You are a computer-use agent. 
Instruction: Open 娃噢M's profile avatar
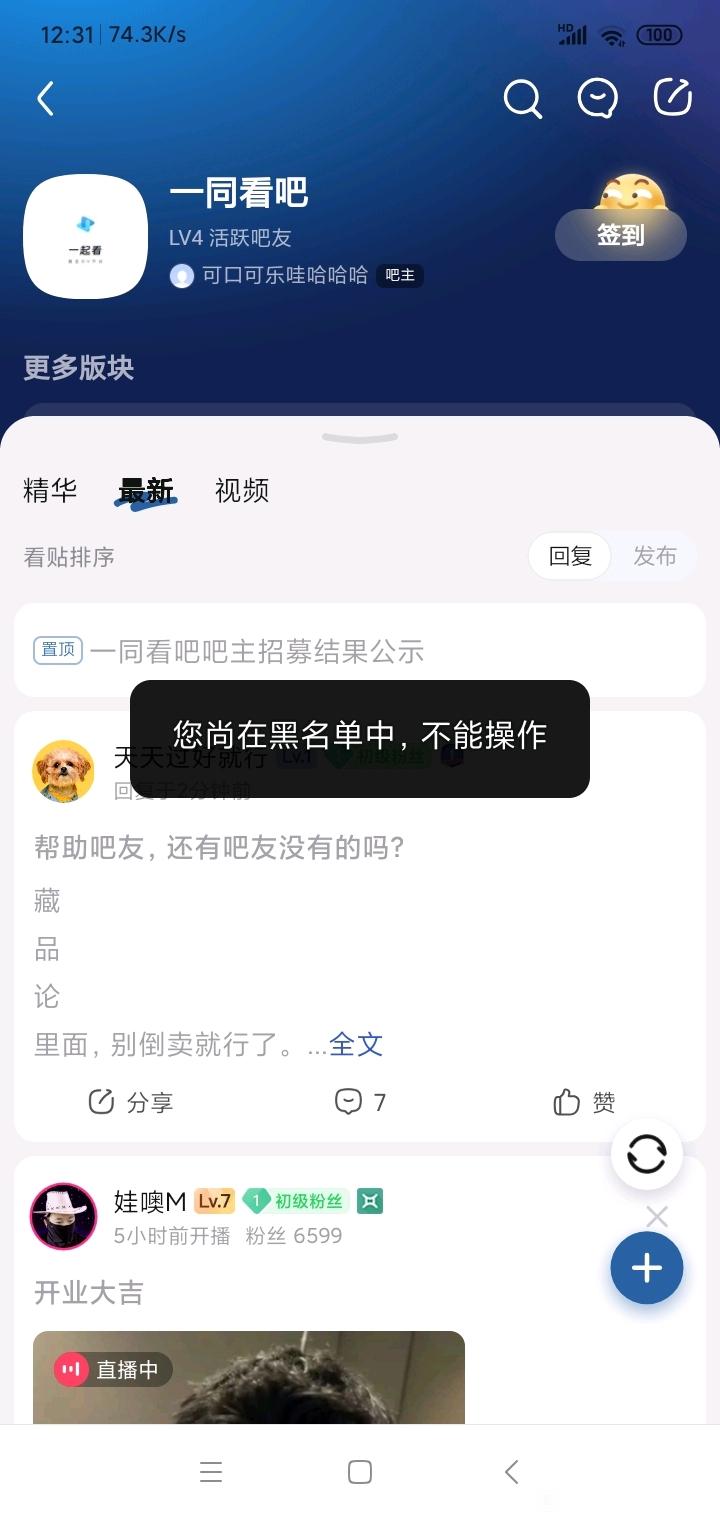coord(64,1216)
